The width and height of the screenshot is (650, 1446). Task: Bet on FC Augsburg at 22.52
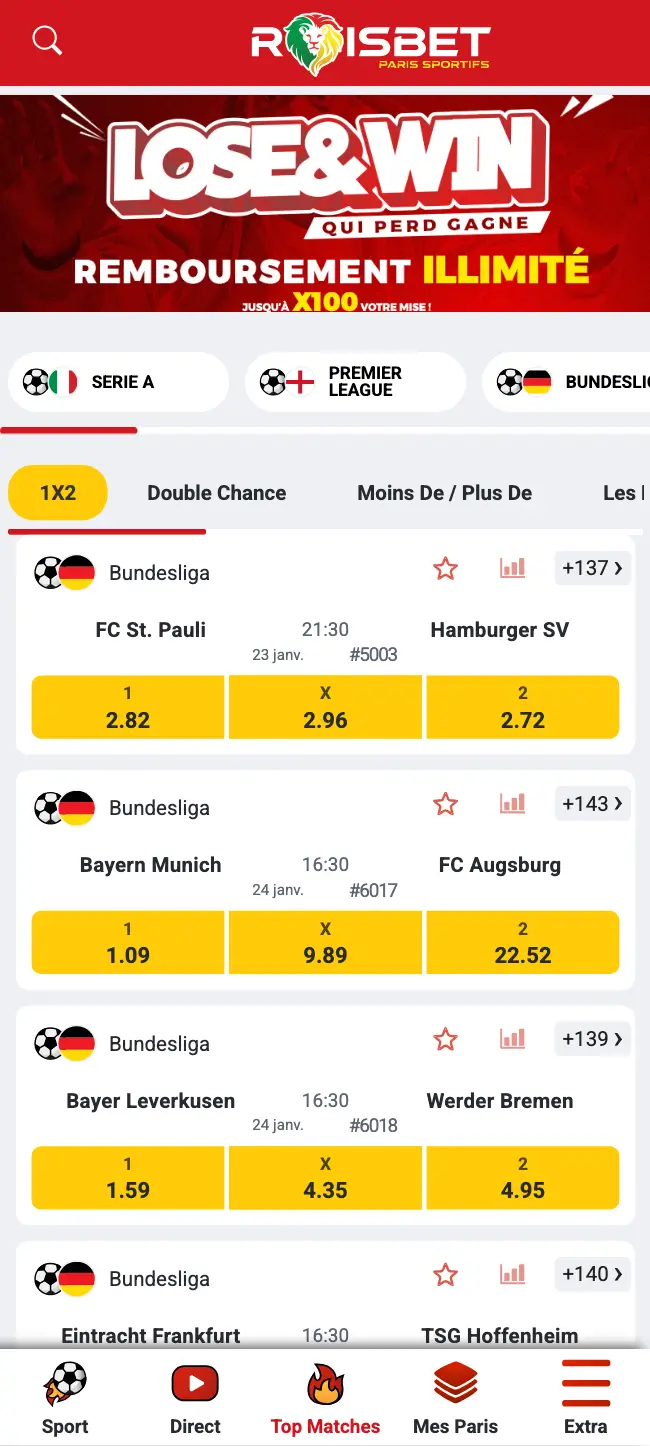point(522,942)
